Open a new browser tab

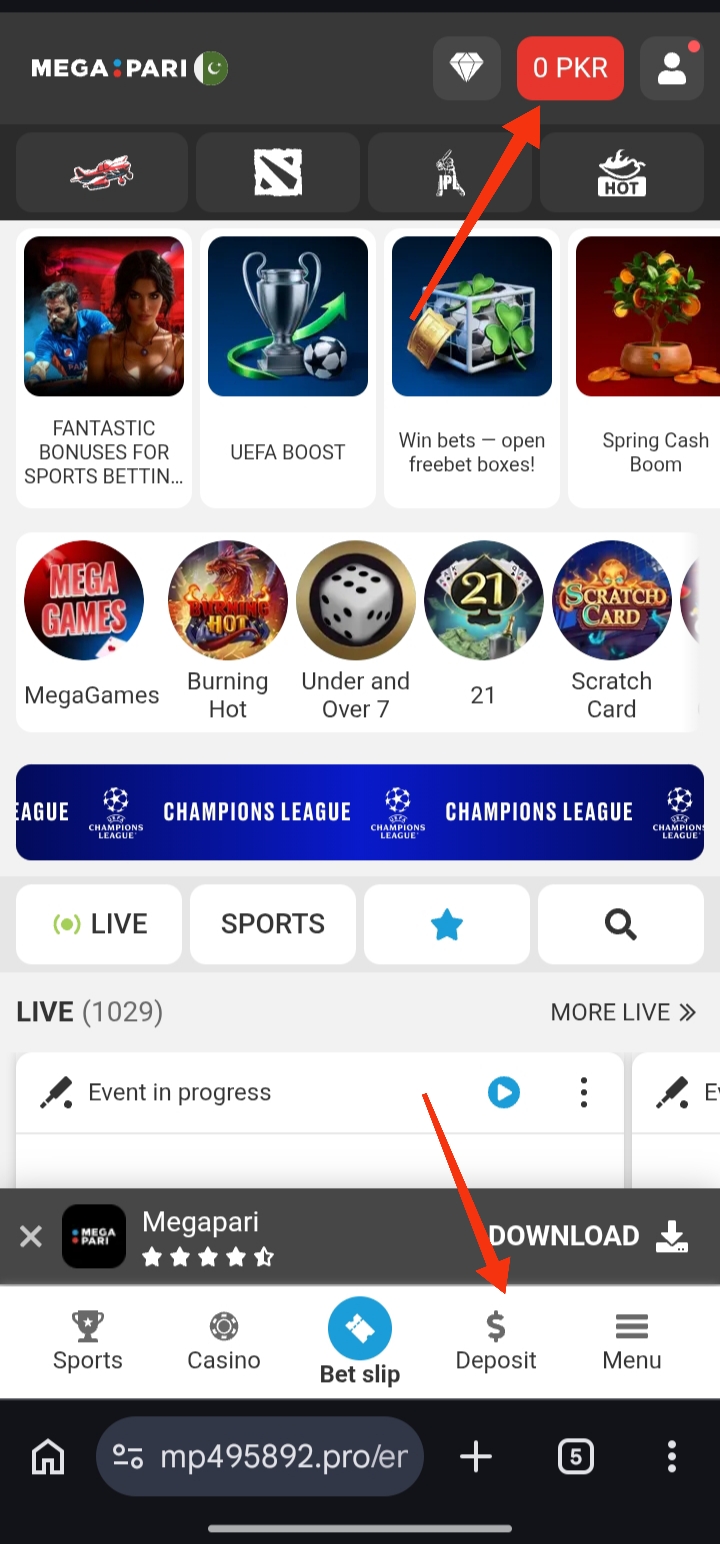pos(476,1457)
